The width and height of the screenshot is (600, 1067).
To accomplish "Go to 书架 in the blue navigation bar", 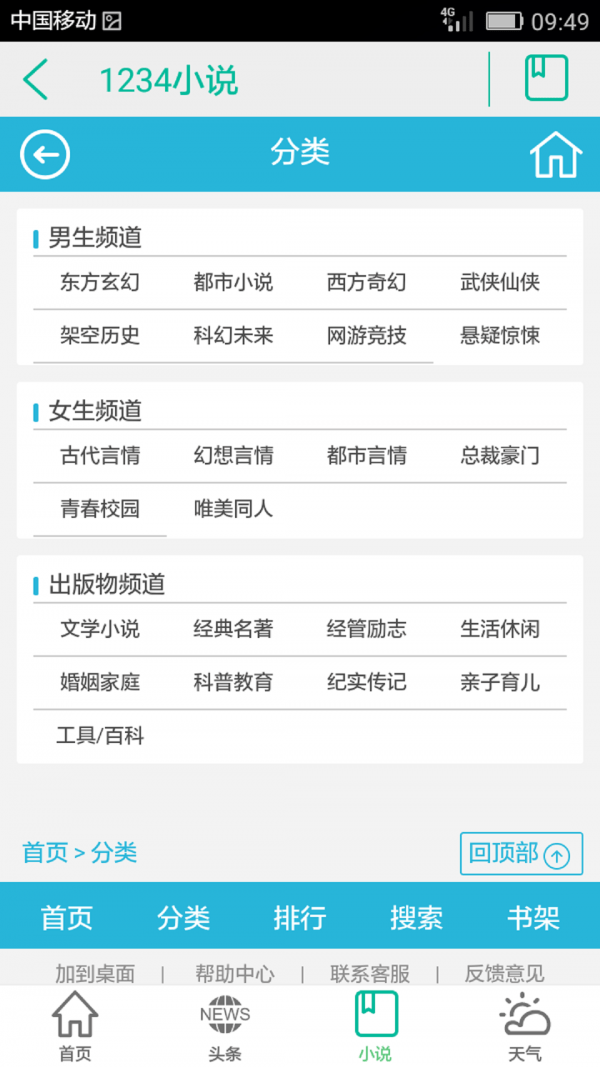I will pyautogui.click(x=533, y=917).
